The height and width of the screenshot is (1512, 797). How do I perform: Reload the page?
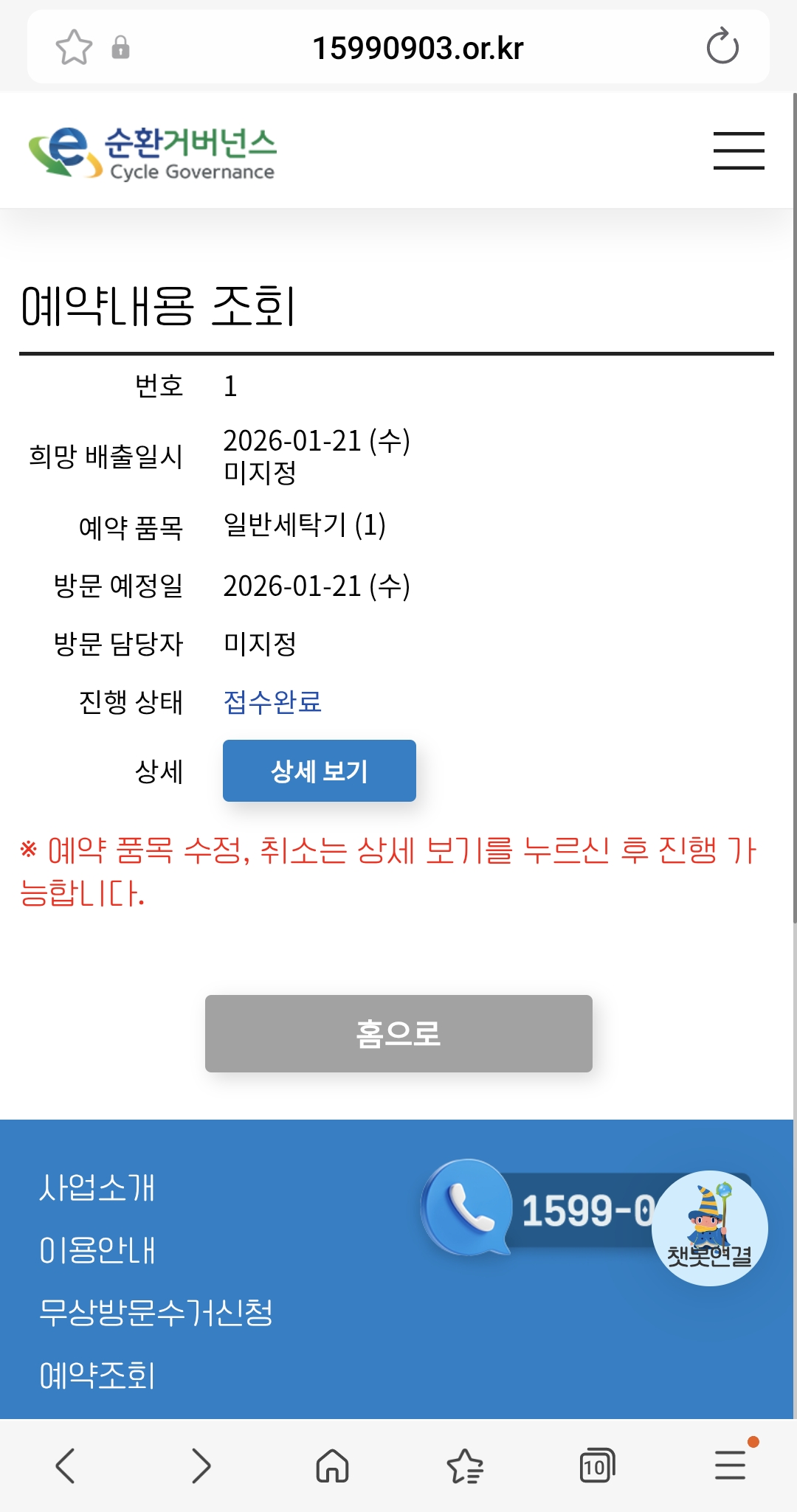click(722, 47)
